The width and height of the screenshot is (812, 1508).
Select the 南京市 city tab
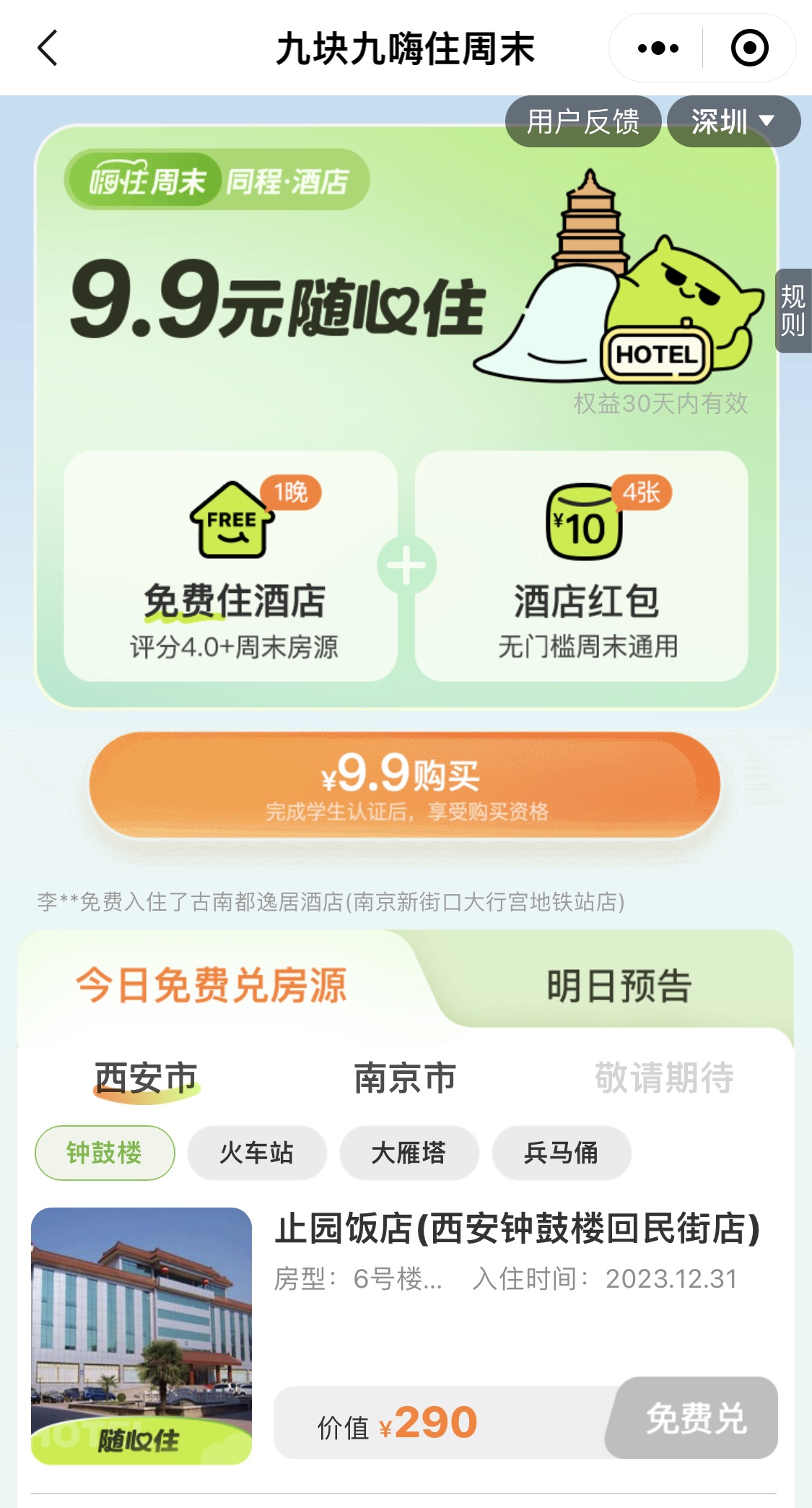tap(405, 1078)
